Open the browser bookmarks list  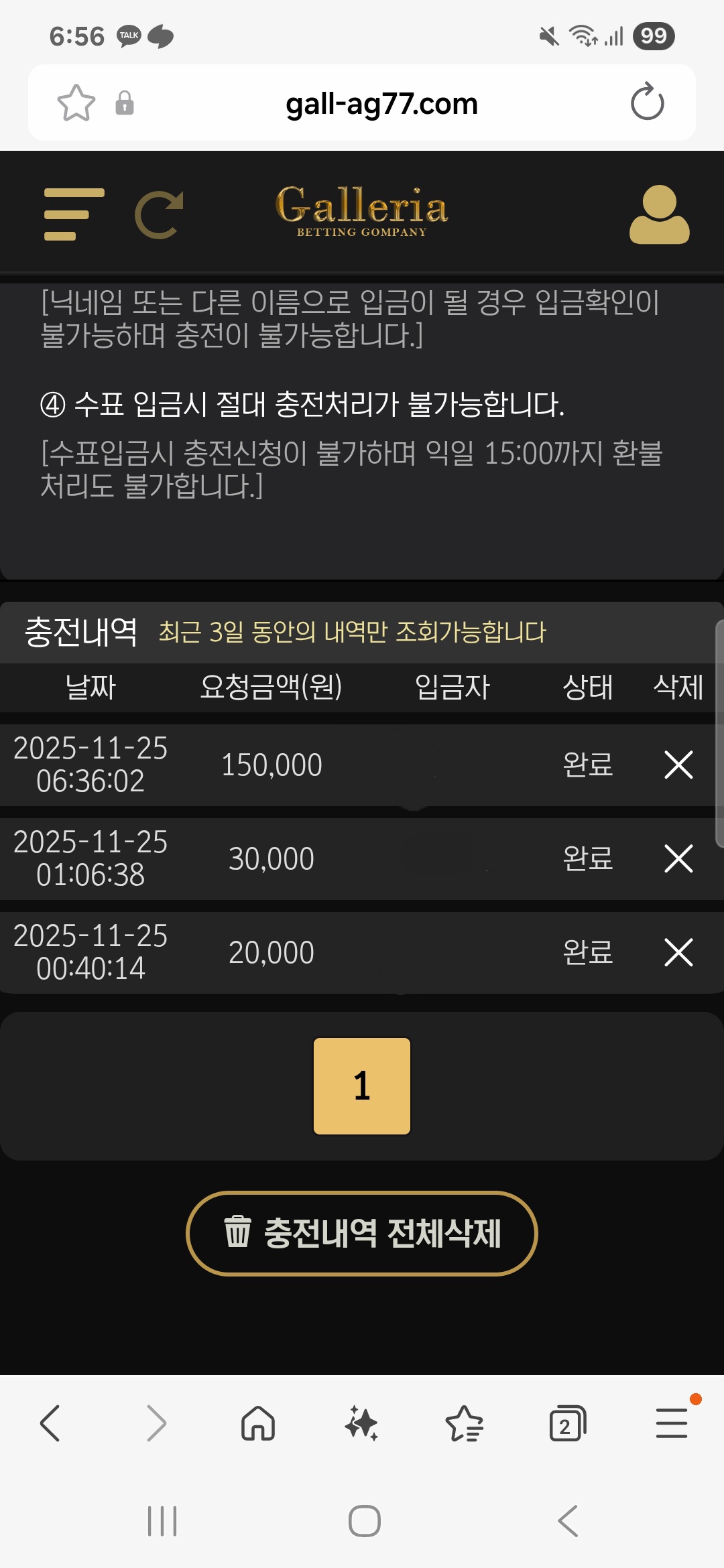click(464, 1423)
